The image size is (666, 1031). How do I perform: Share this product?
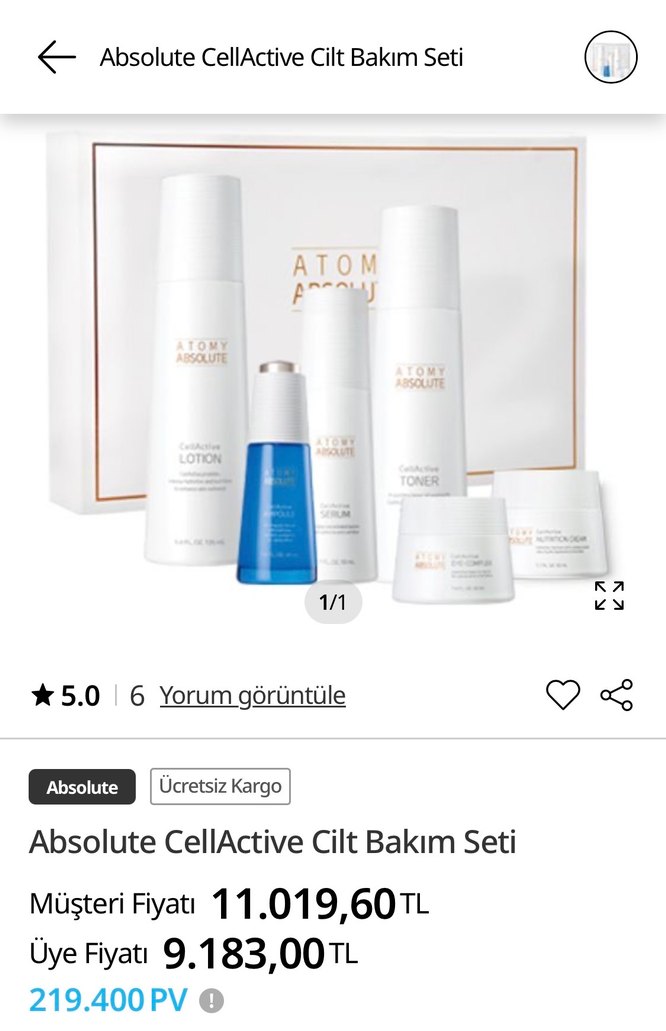tap(616, 694)
